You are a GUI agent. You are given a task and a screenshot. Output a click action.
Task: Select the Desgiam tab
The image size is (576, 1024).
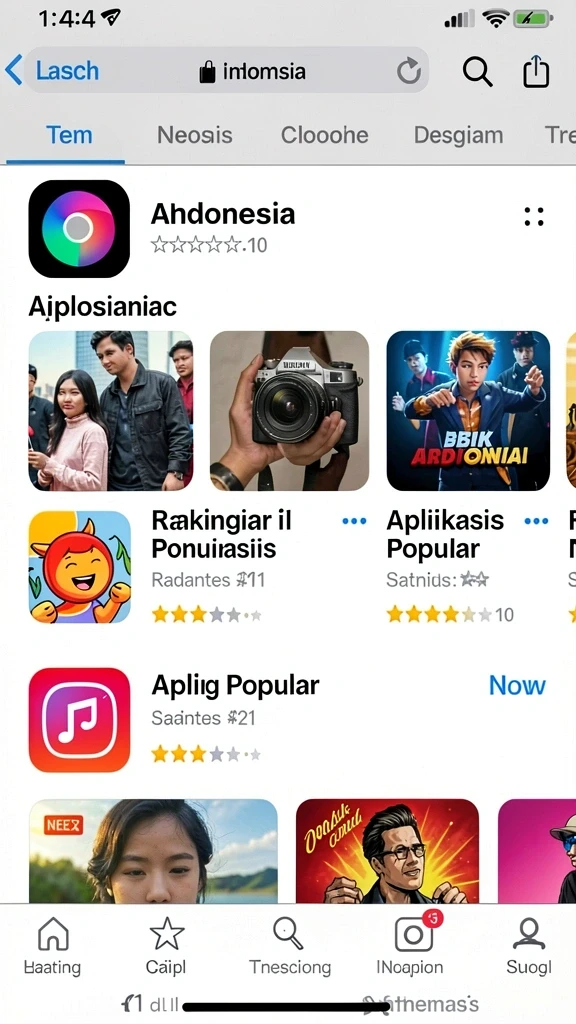tap(458, 135)
